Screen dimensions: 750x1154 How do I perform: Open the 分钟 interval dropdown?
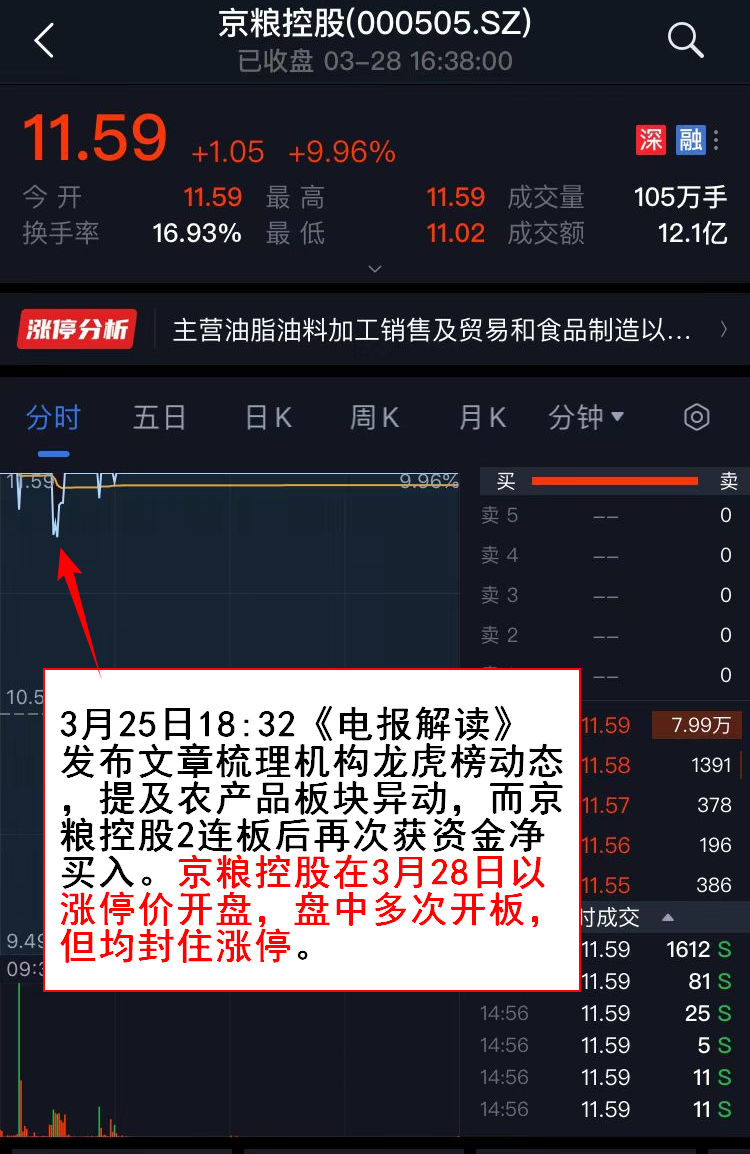pyautogui.click(x=586, y=417)
